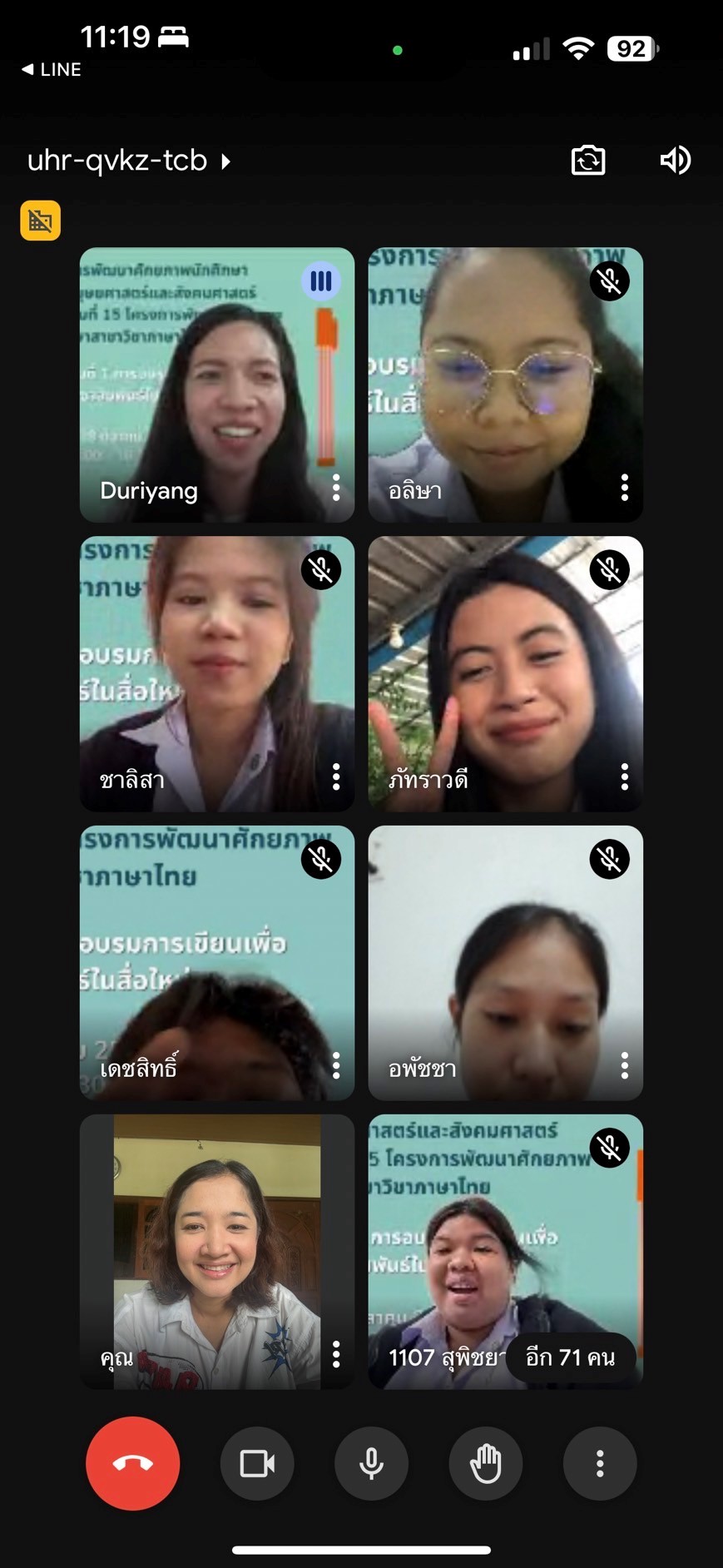Open three-dot menu on your own tile คุณ
The height and width of the screenshot is (1568, 723).
pos(336,1354)
